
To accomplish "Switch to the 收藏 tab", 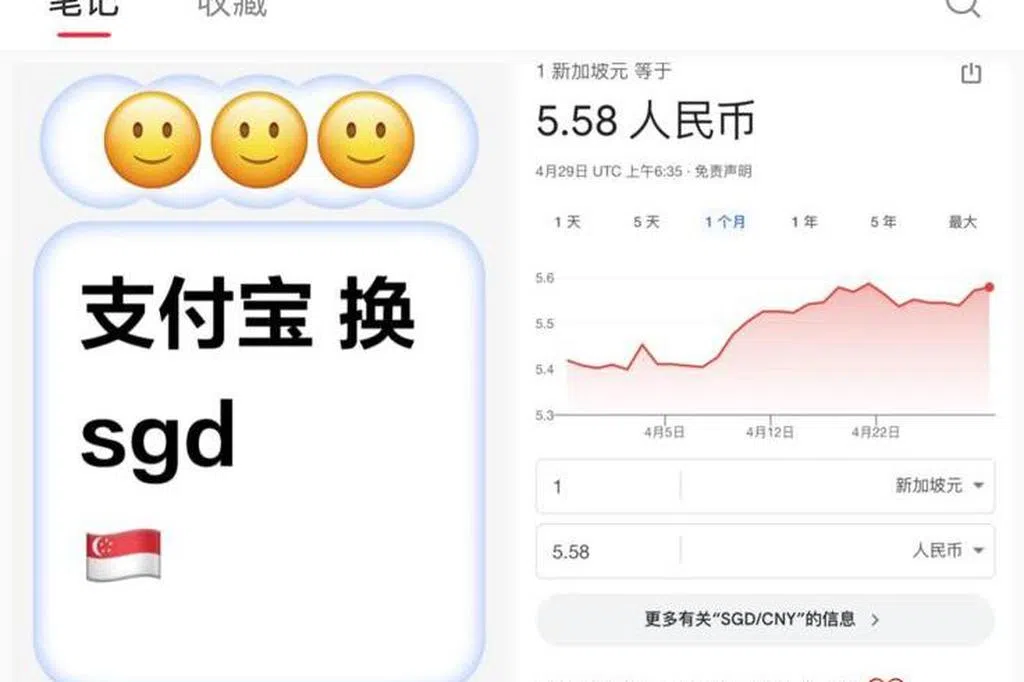I will click(232, 8).
